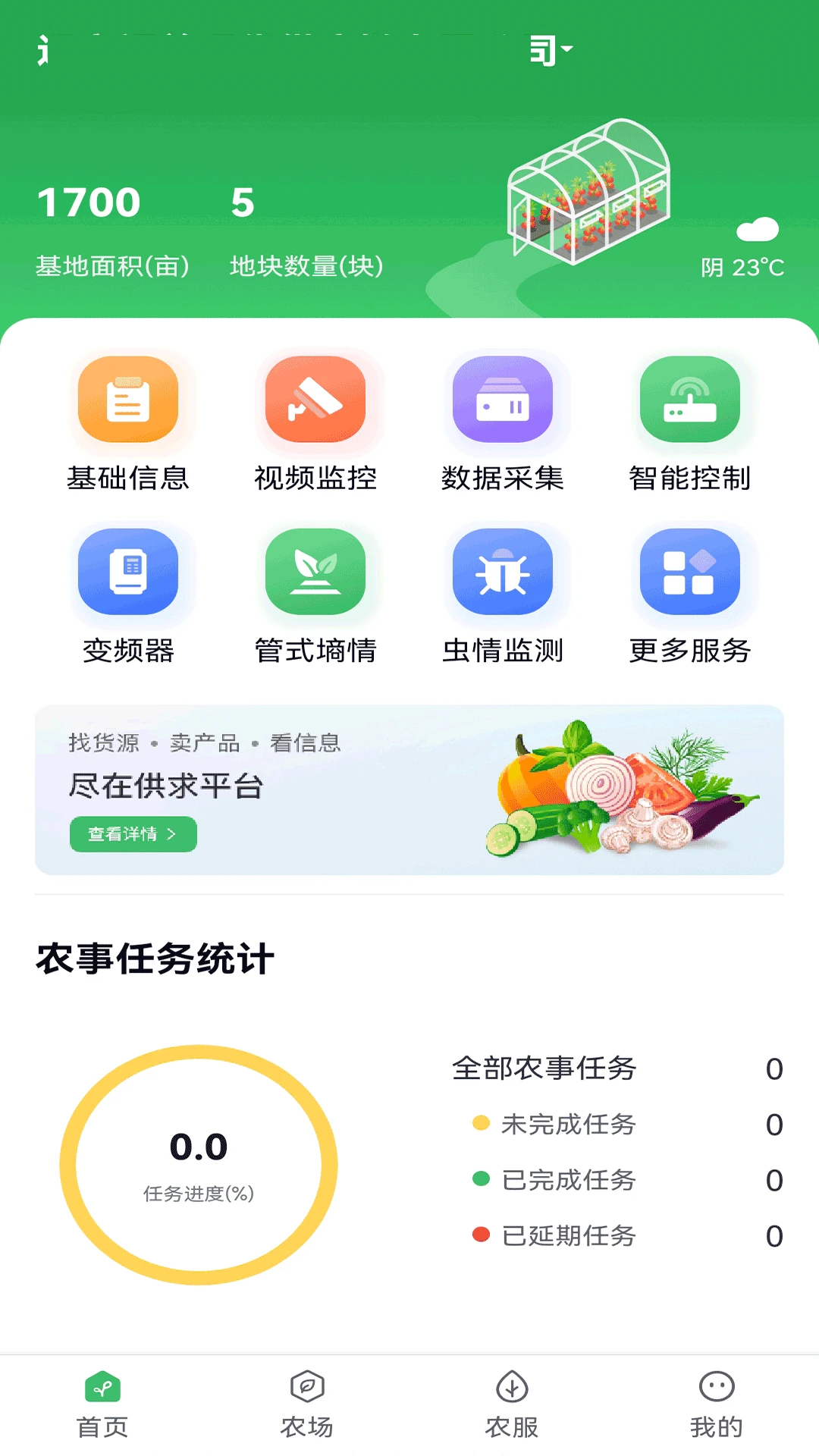
Task: Open the 农服 services tab
Action: pos(512,1408)
